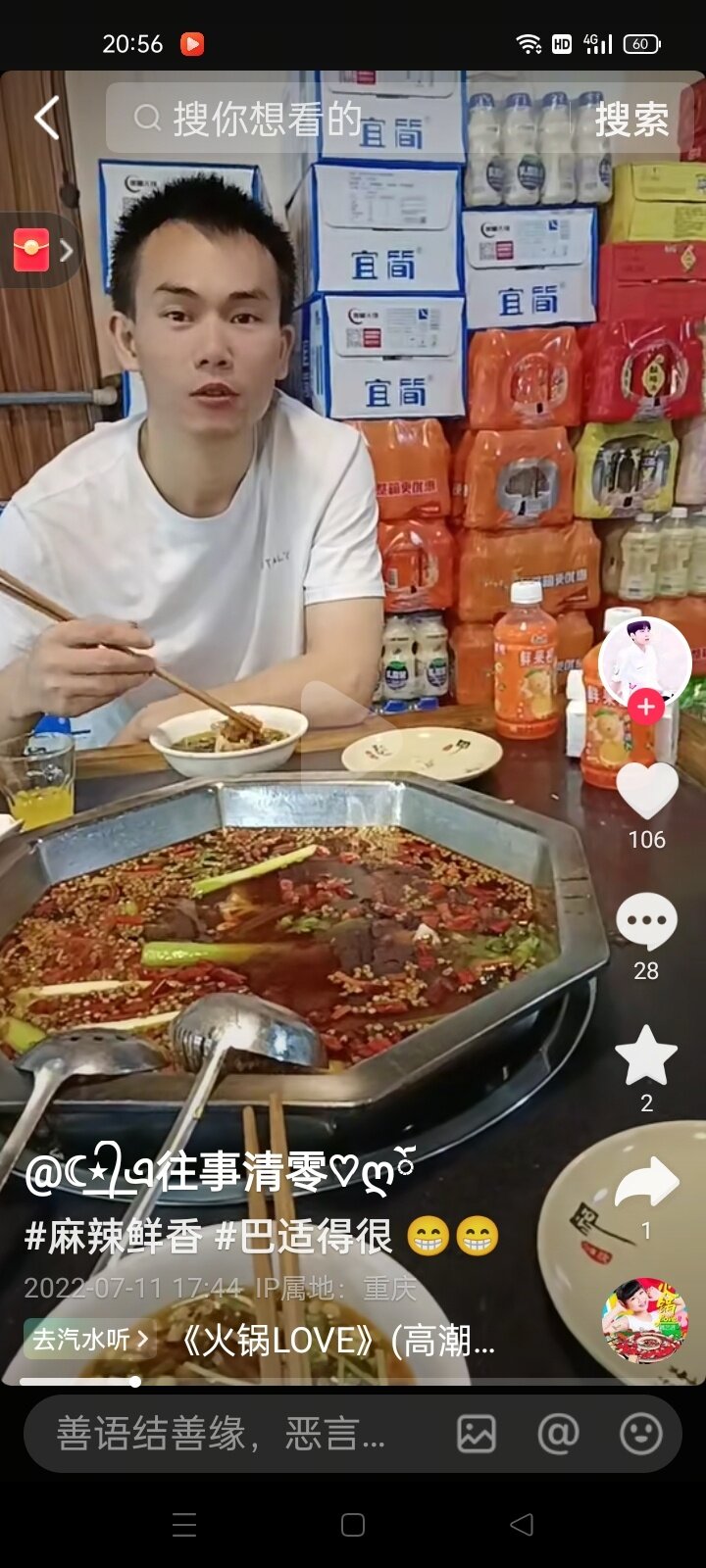Go back with the top-left arrow
This screenshot has height=1568, width=706.
pyautogui.click(x=47, y=118)
